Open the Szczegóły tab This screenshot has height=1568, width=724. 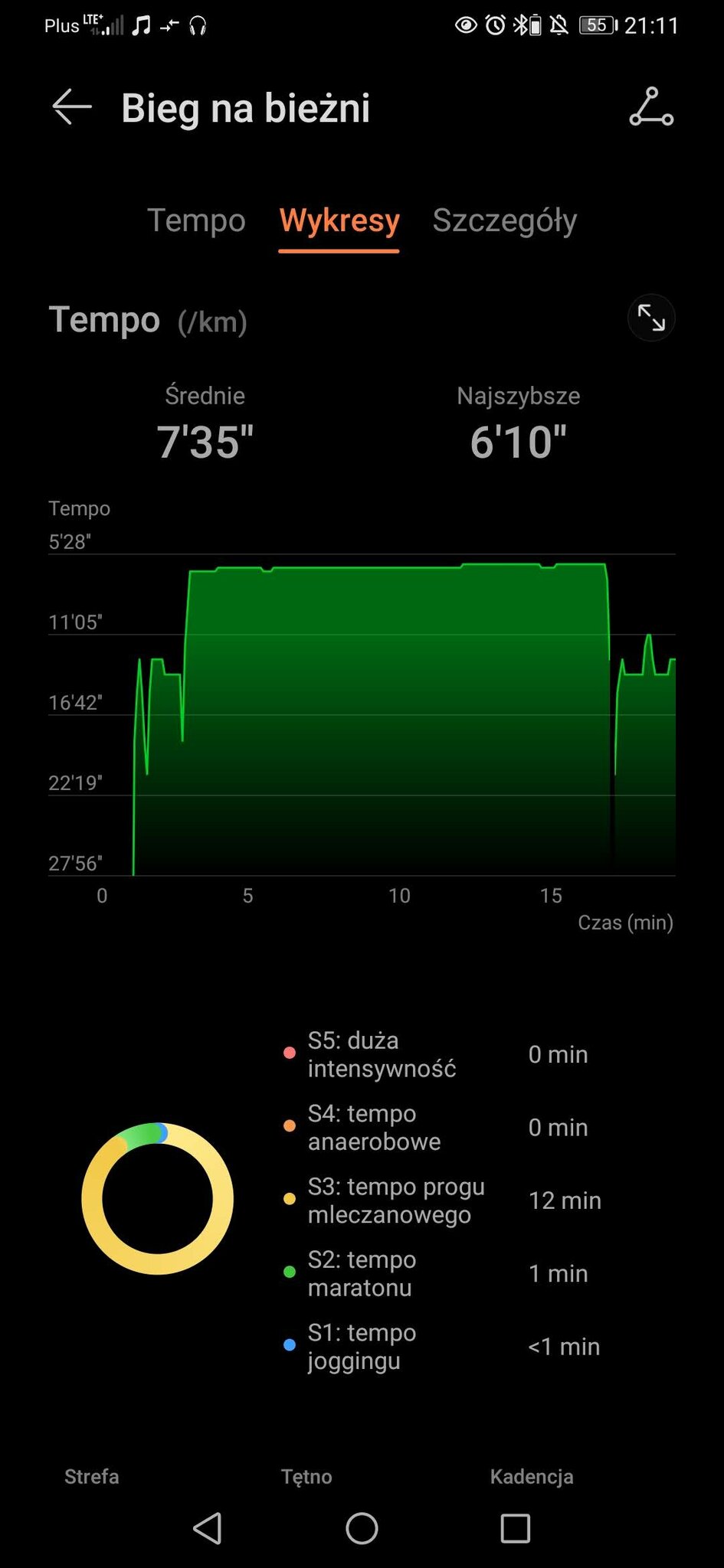click(505, 221)
